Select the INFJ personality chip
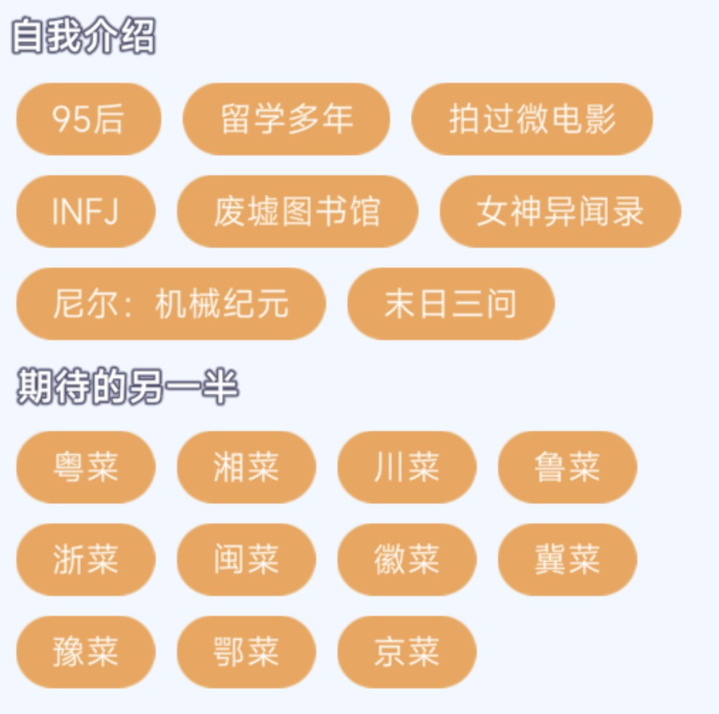The image size is (719, 714). point(85,212)
